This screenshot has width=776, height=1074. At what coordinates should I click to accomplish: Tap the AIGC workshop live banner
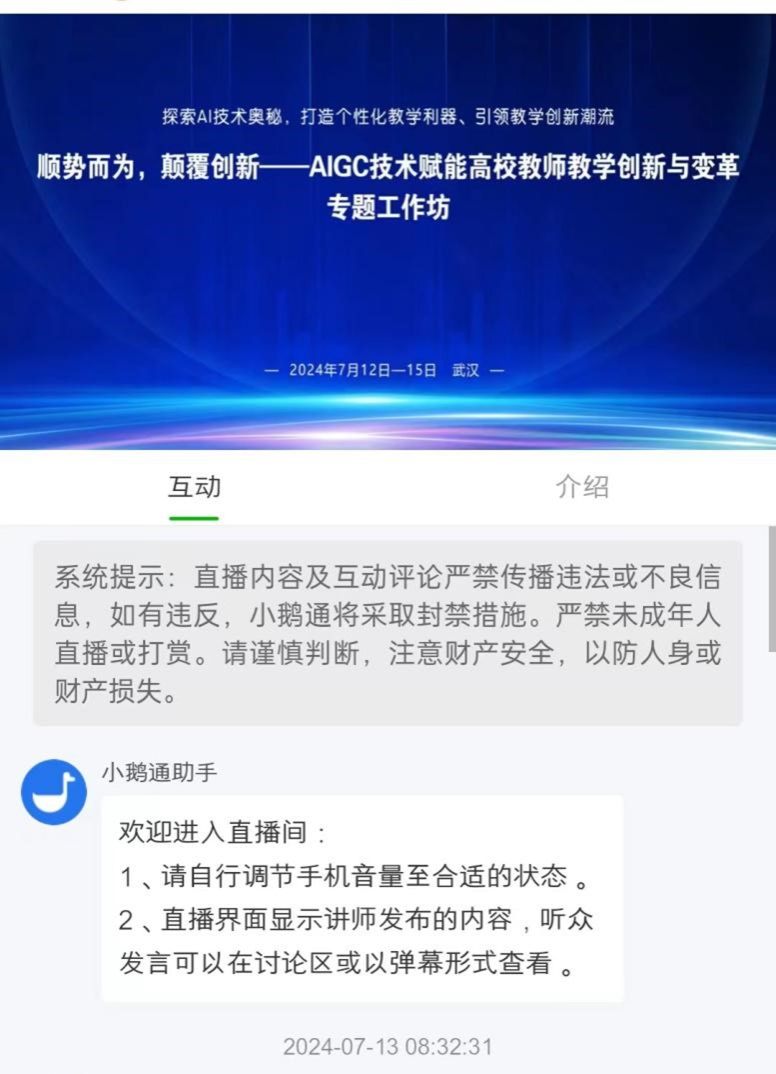388,232
